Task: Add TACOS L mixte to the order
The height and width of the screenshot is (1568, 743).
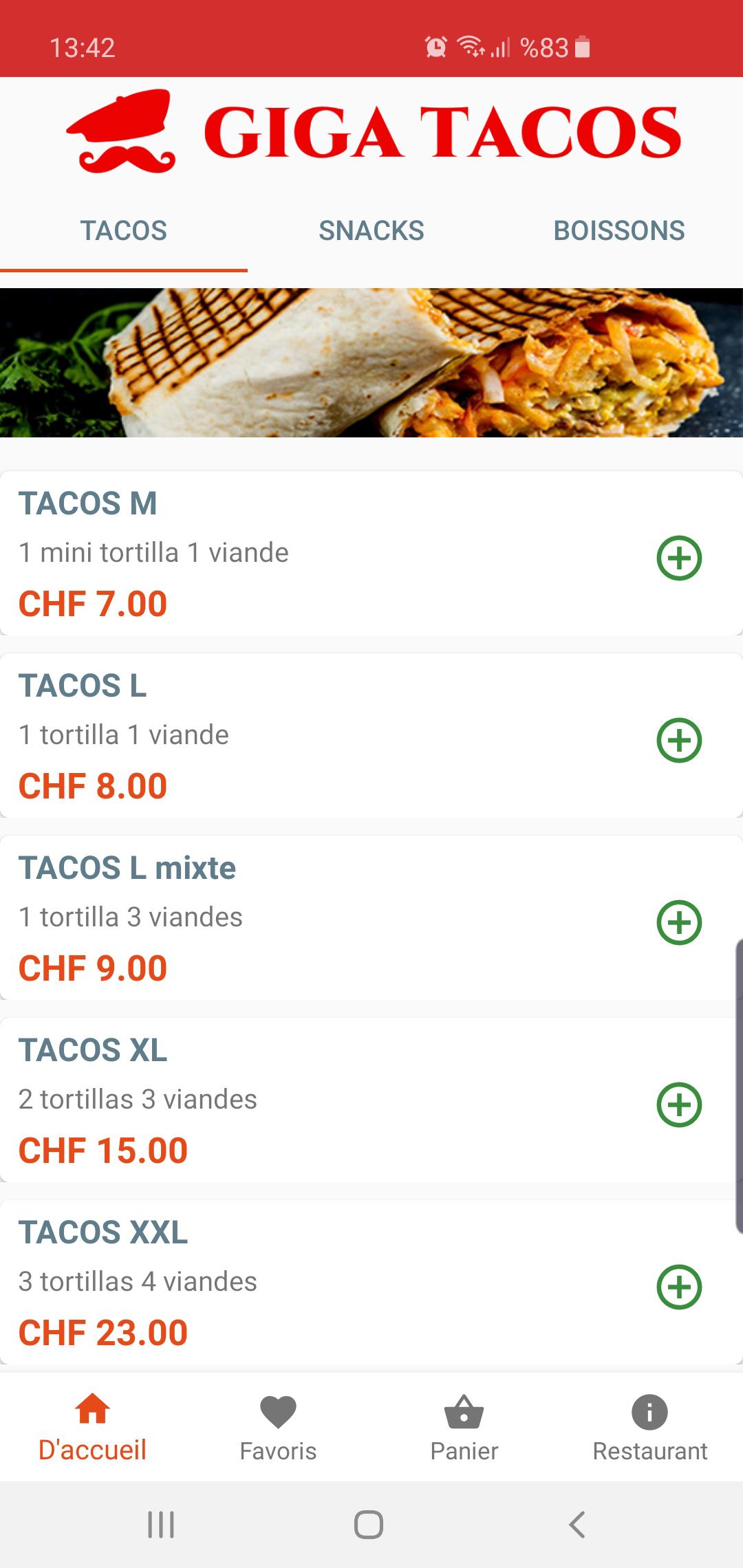Action: tap(681, 923)
